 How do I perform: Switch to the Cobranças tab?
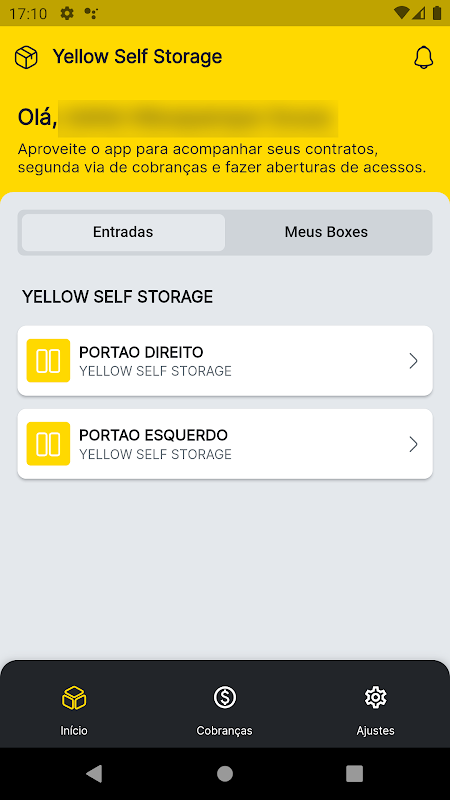[x=224, y=710]
